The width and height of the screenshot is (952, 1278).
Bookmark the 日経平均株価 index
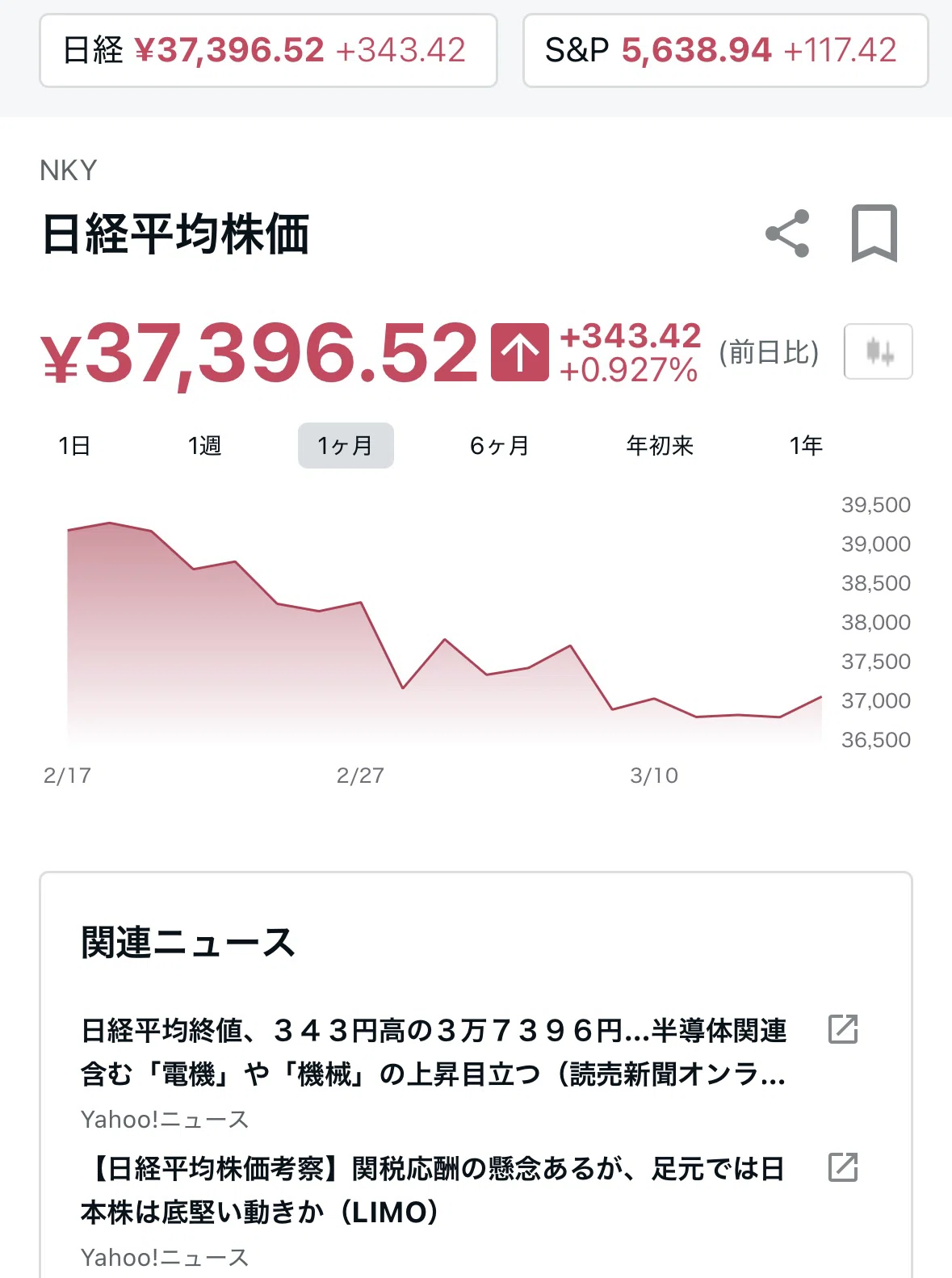click(874, 233)
